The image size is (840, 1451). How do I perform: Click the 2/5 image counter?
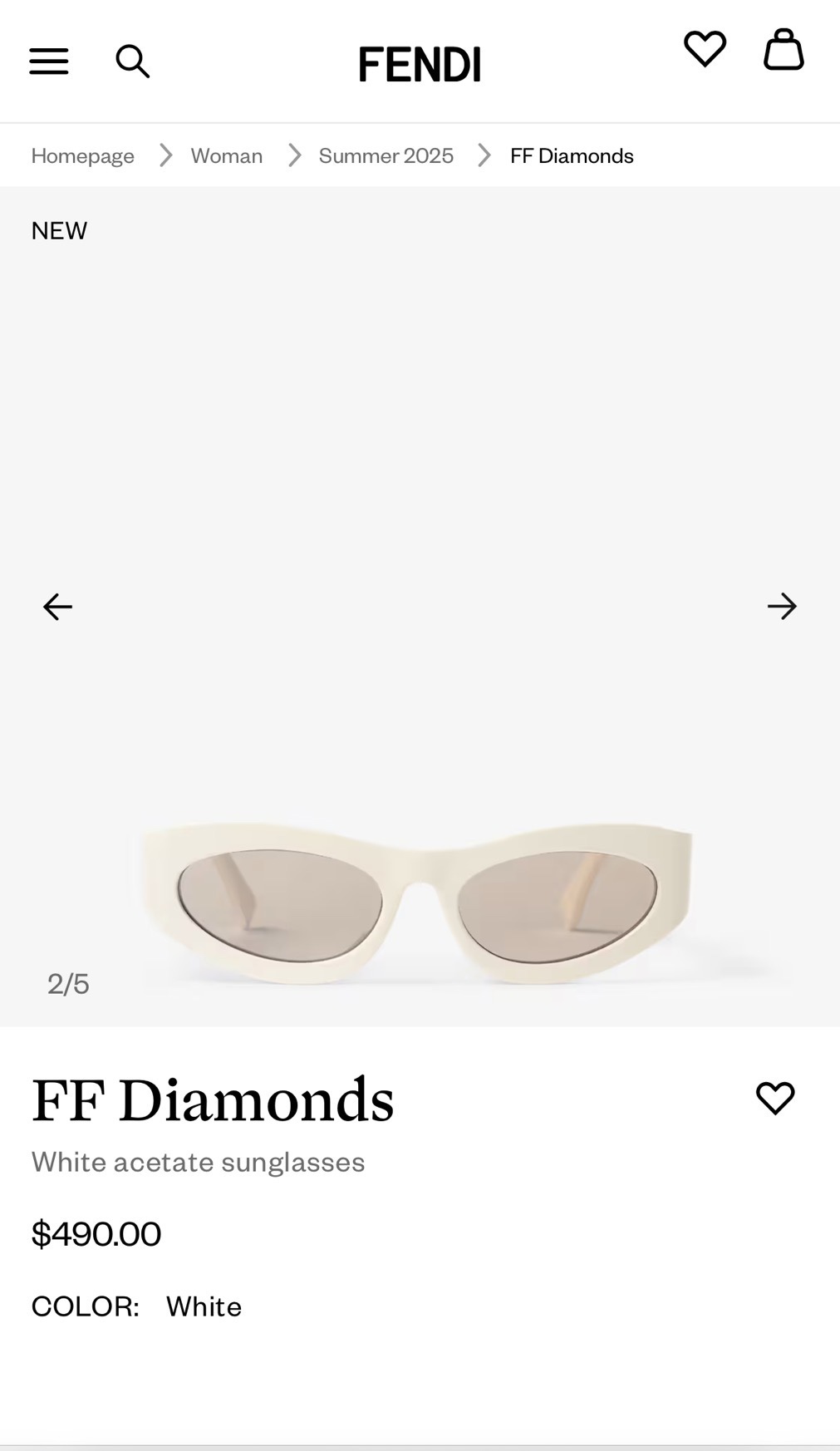point(69,984)
